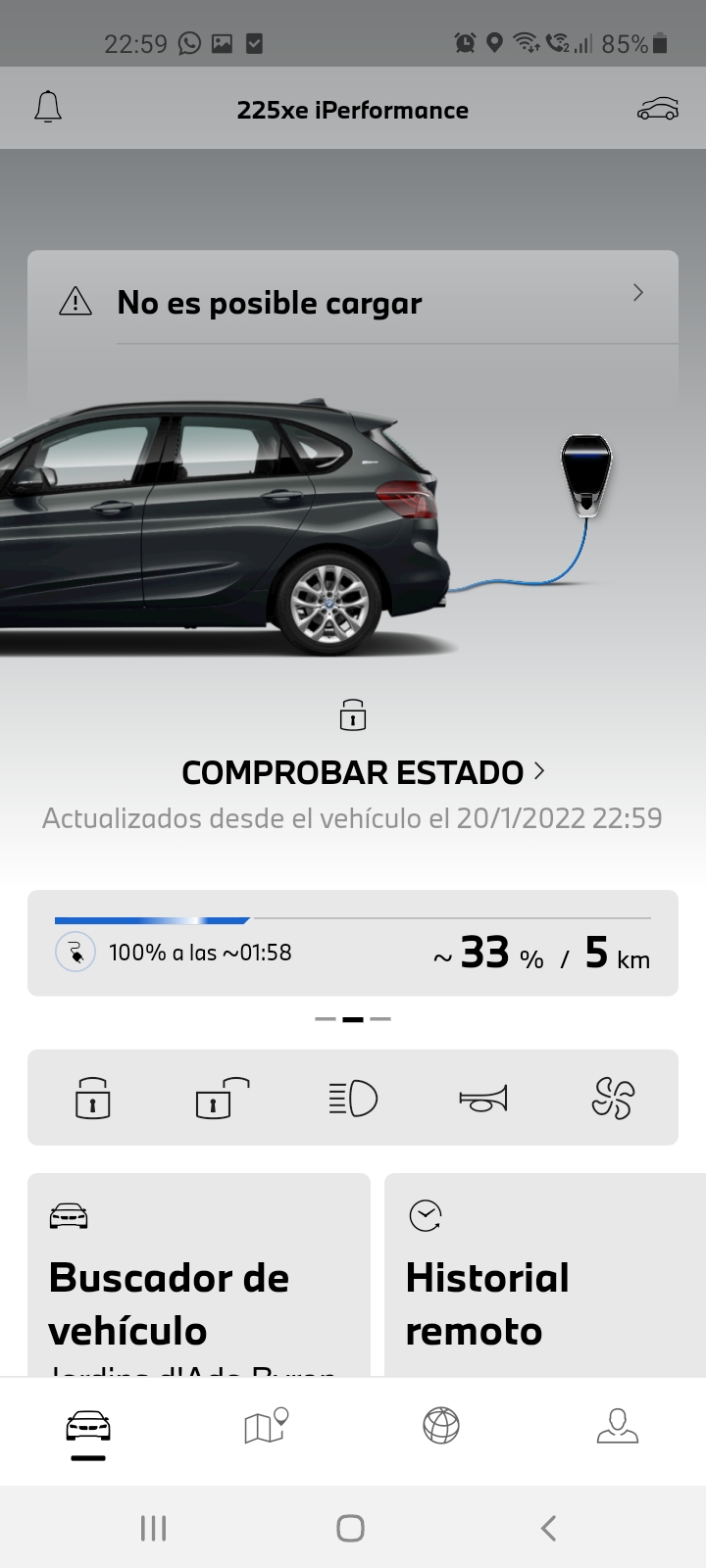Image resolution: width=706 pixels, height=1568 pixels.
Task: Go back with the system back button
Action: [549, 1527]
